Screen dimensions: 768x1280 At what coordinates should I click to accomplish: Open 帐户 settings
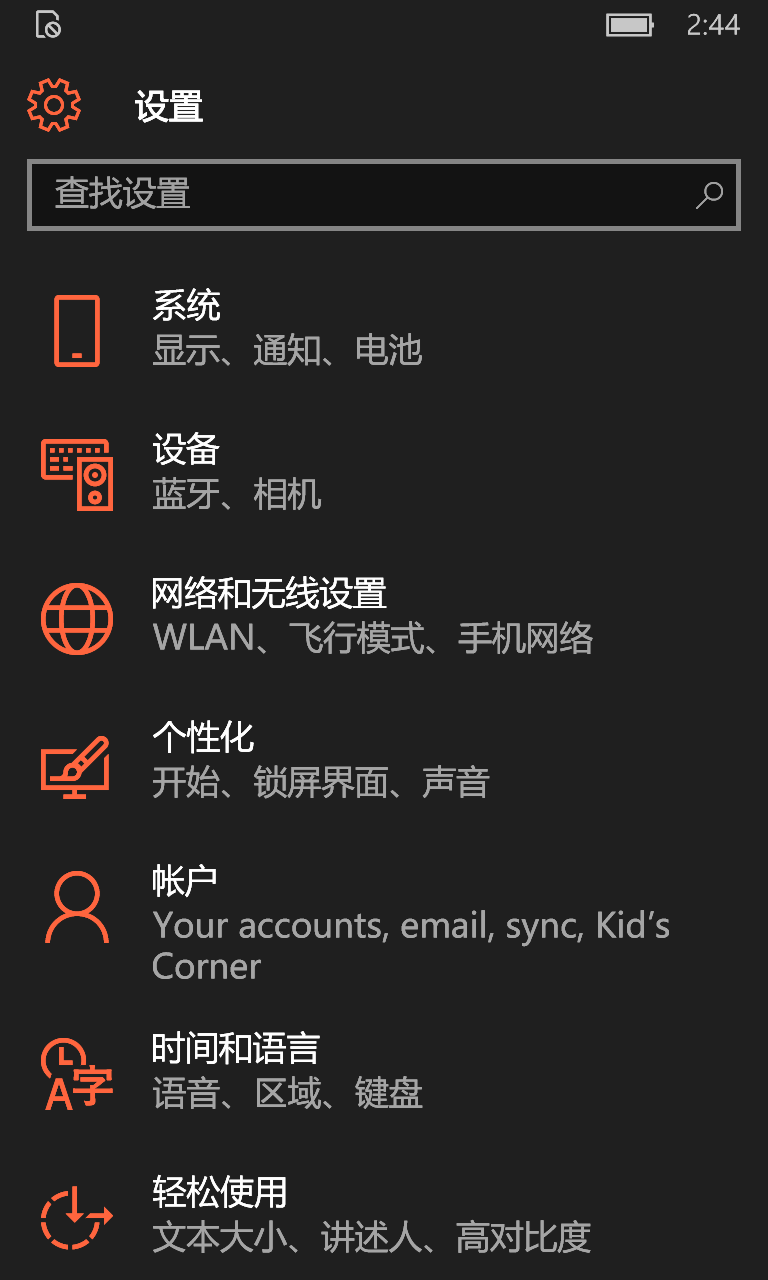tap(384, 924)
